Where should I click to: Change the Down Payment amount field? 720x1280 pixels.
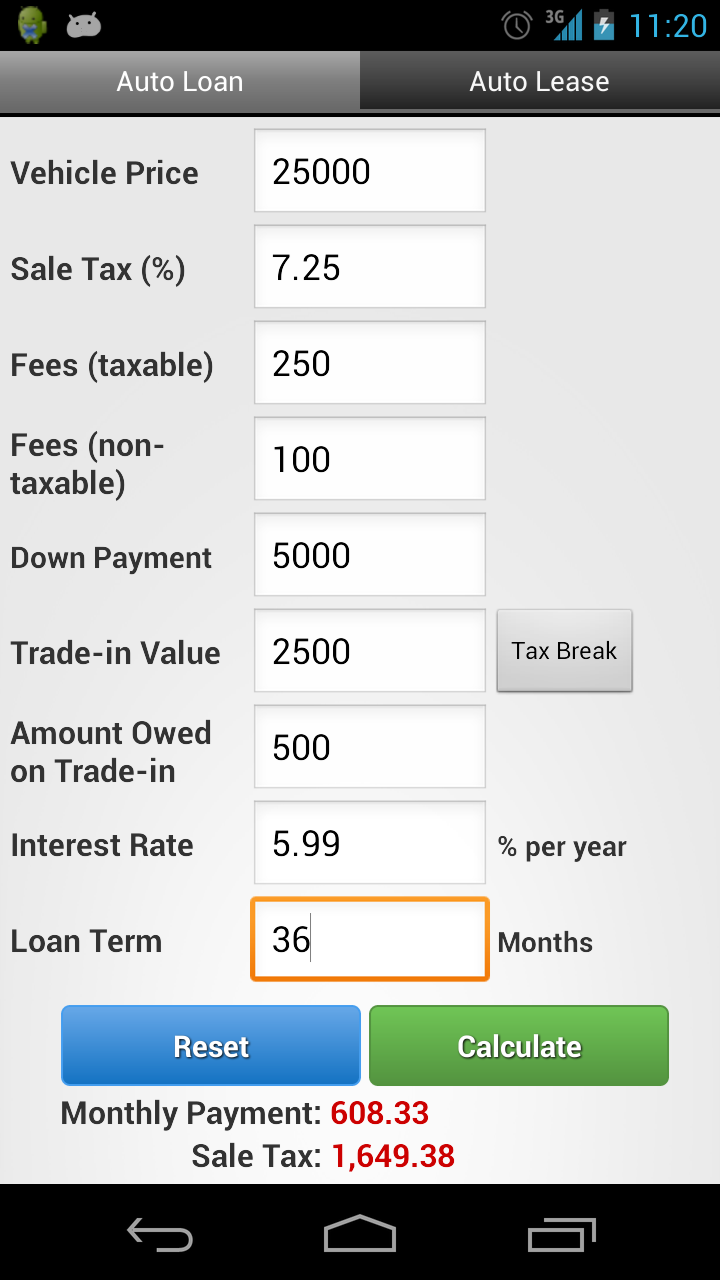pos(370,555)
